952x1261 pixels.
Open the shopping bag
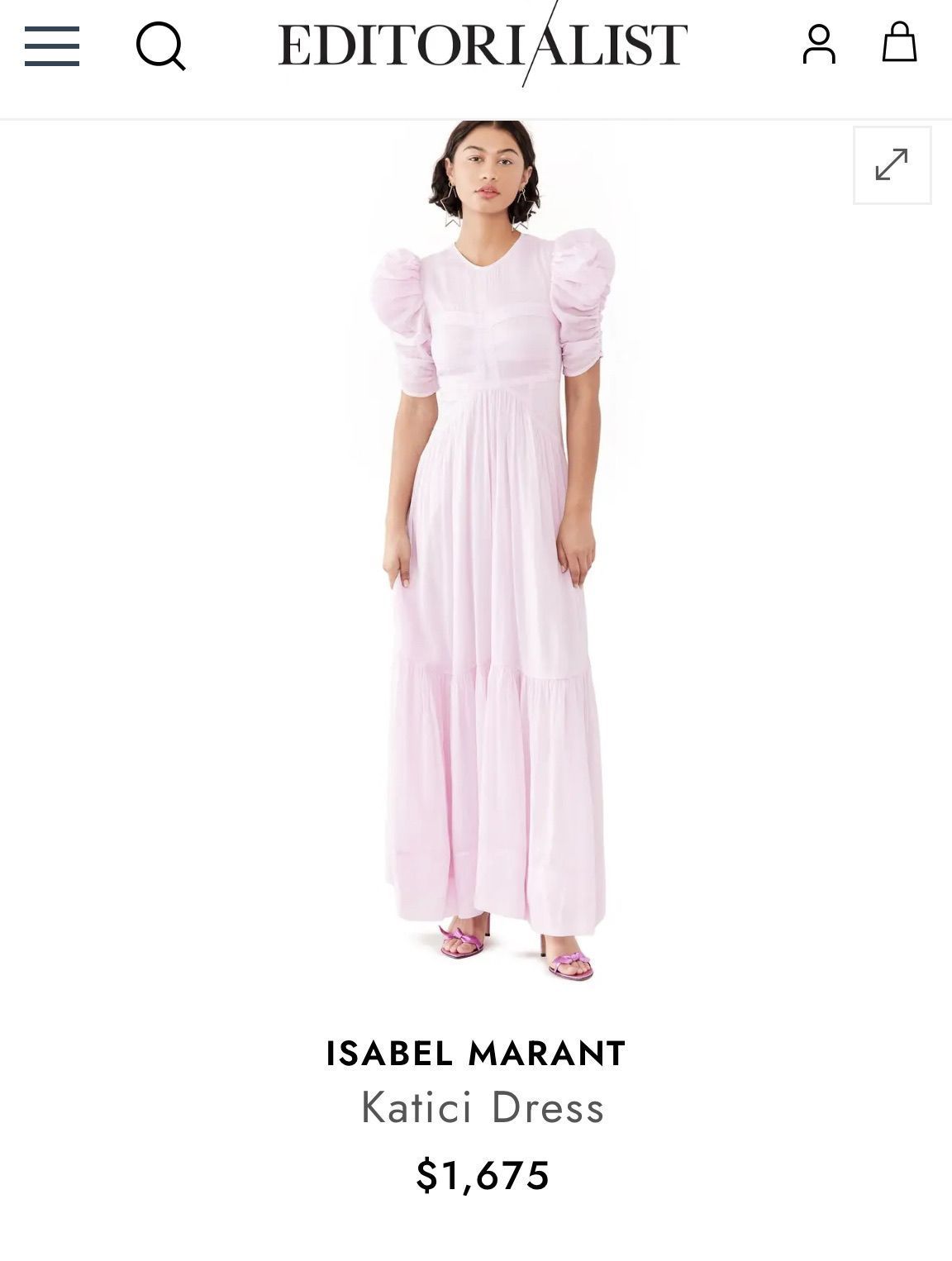click(x=899, y=43)
